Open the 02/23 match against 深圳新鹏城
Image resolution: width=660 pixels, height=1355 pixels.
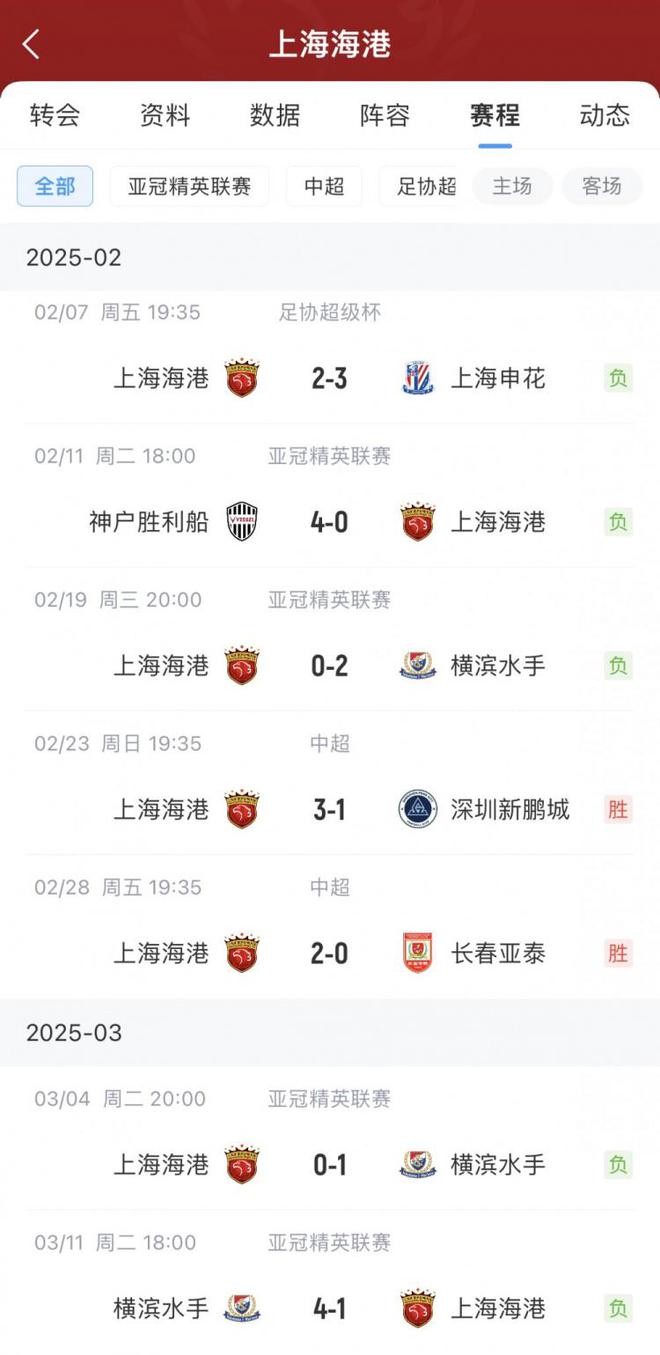tap(329, 809)
